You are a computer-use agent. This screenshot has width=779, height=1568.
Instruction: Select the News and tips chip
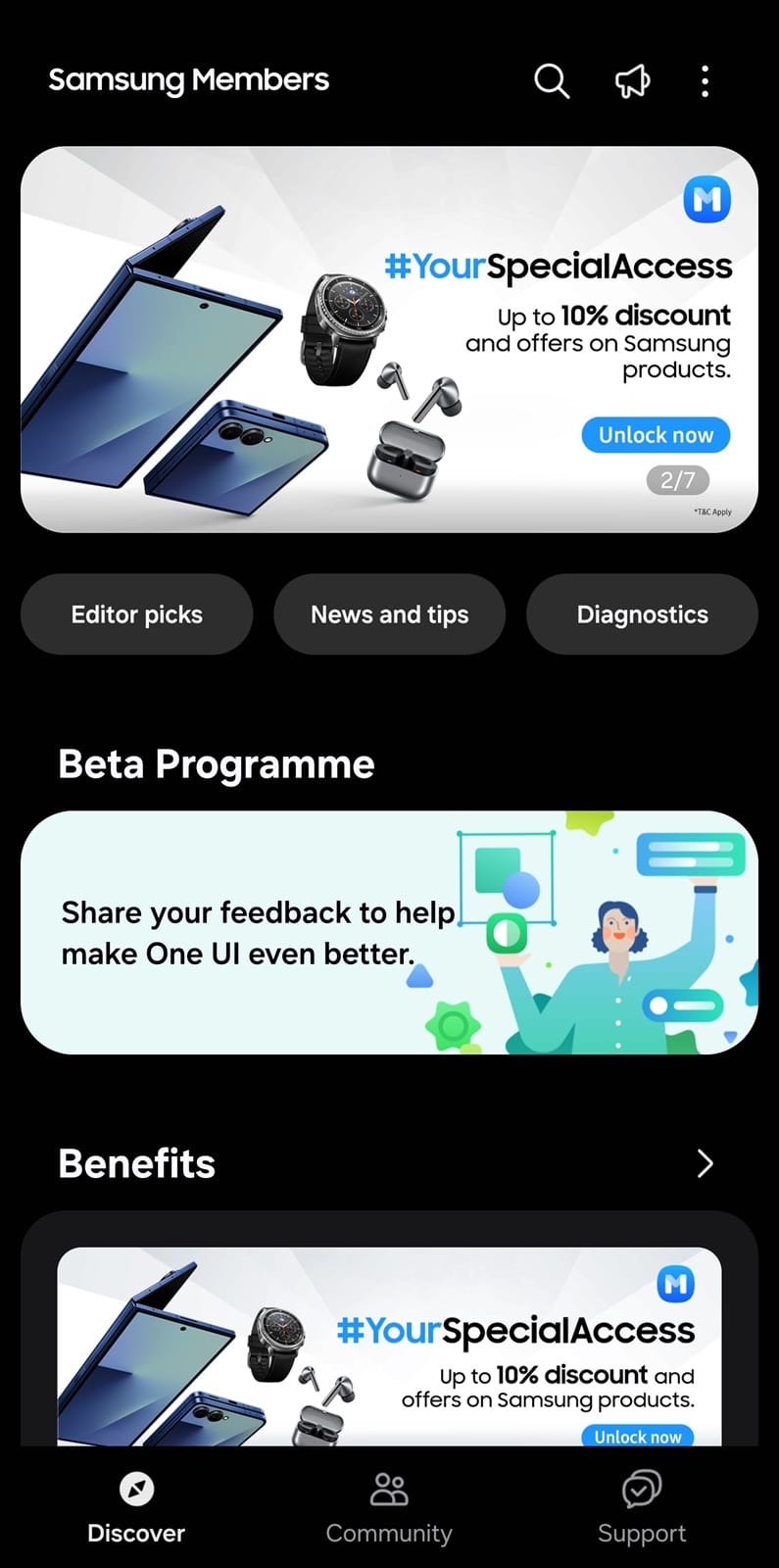(x=389, y=614)
